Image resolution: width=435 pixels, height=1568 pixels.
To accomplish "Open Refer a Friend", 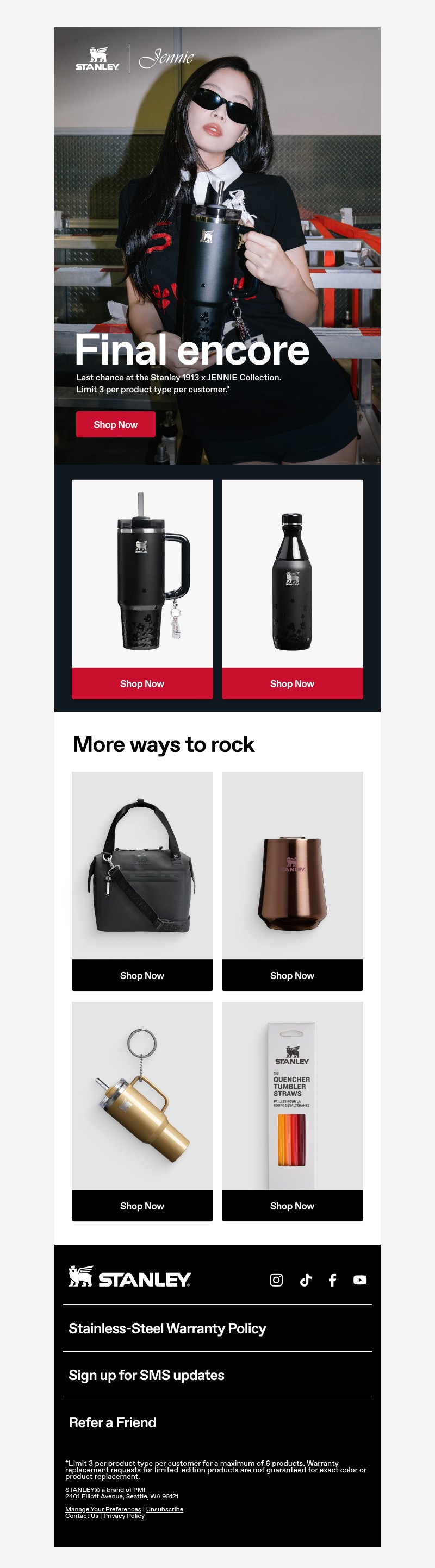I will click(112, 1422).
